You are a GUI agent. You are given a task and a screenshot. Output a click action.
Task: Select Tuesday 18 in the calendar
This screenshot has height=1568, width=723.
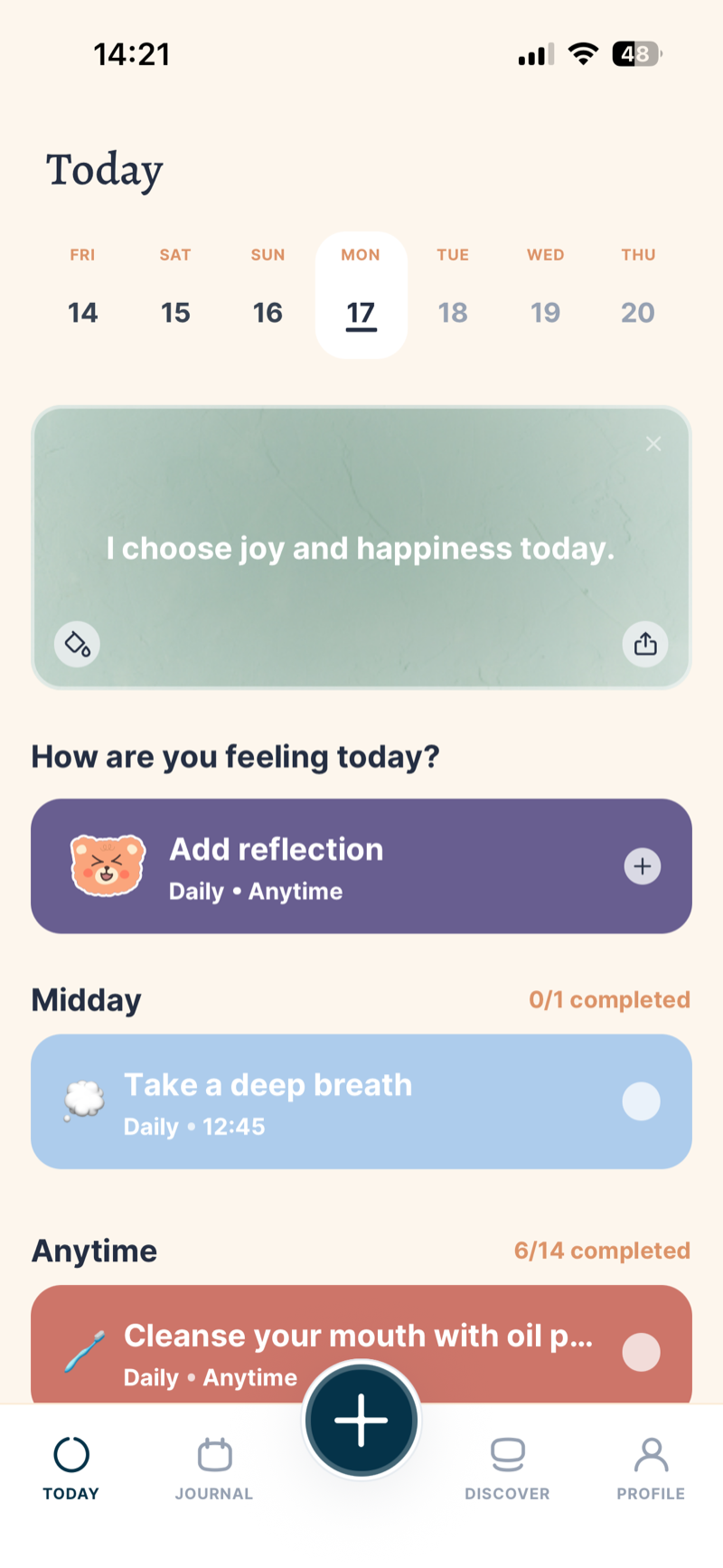tap(453, 296)
